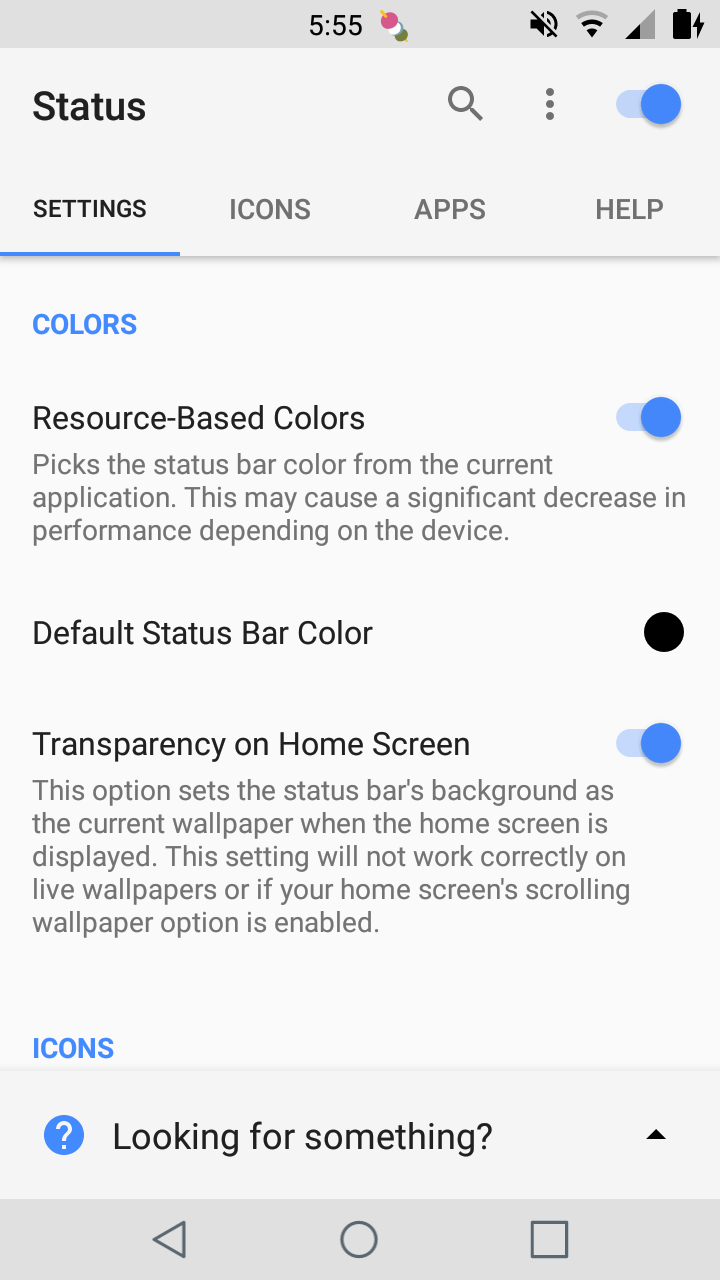
Task: Open the search icon
Action: click(465, 103)
